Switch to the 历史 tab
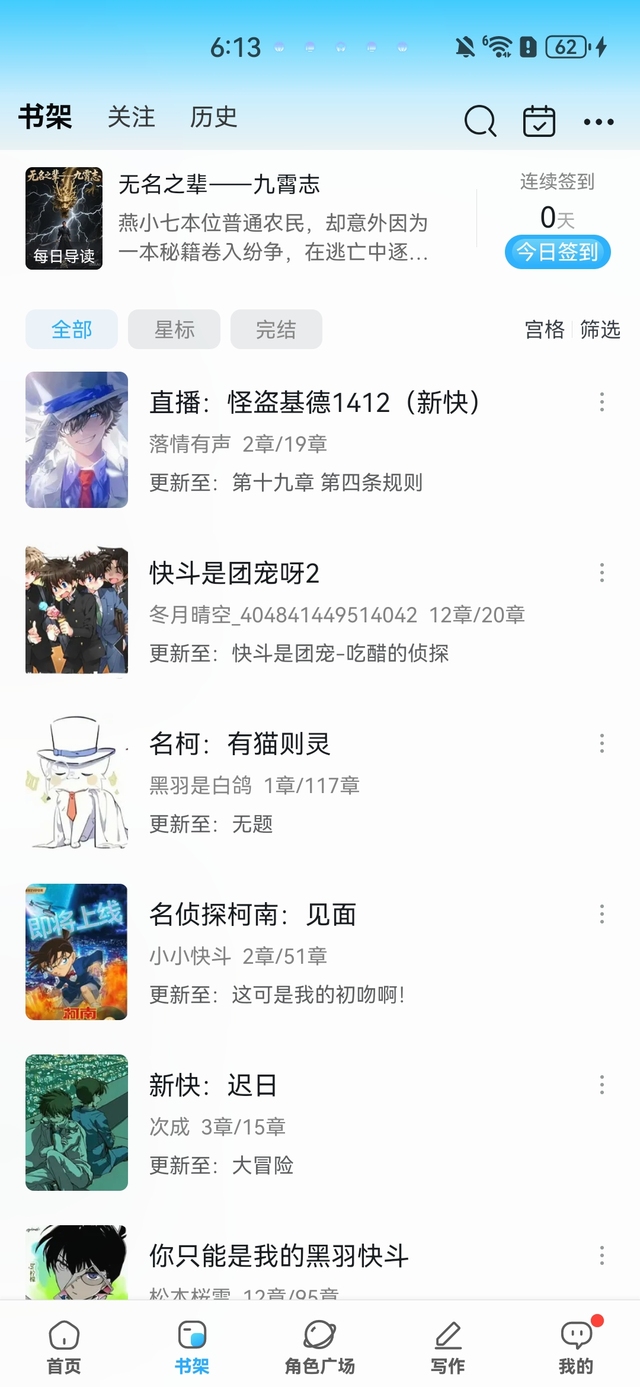This screenshot has height=1387, width=640. 213,117
